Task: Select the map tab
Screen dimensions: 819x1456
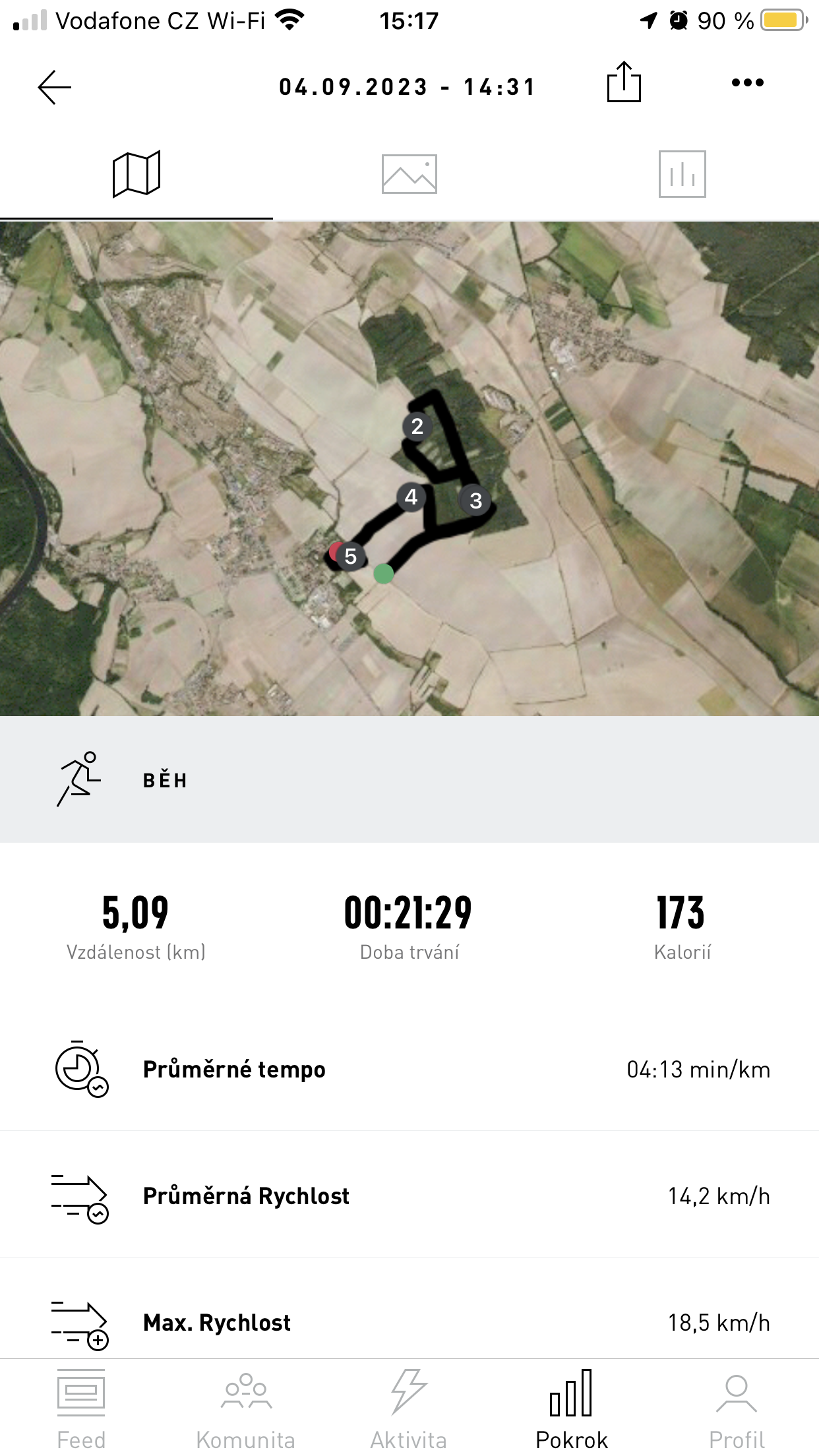Action: coord(136,174)
